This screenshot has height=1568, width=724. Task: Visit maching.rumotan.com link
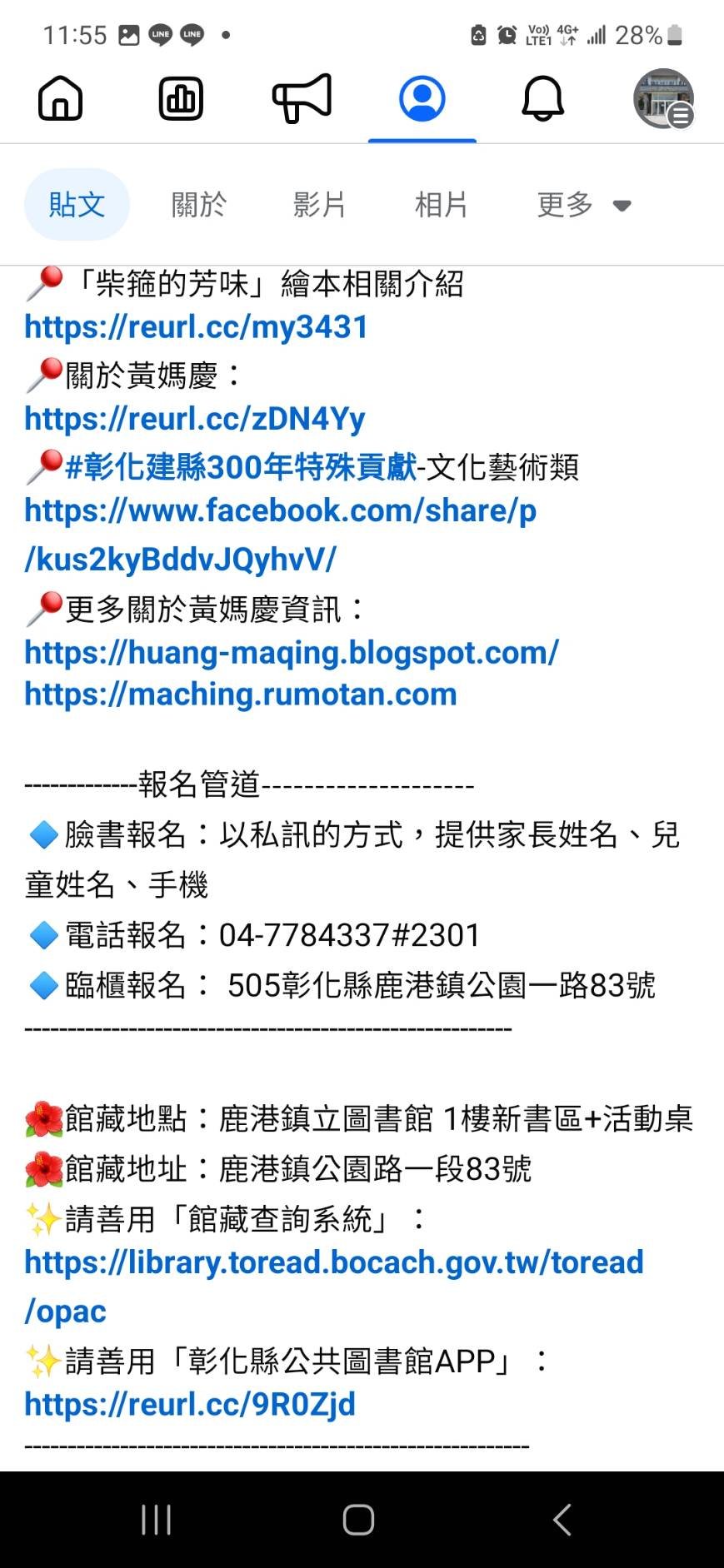tap(240, 694)
